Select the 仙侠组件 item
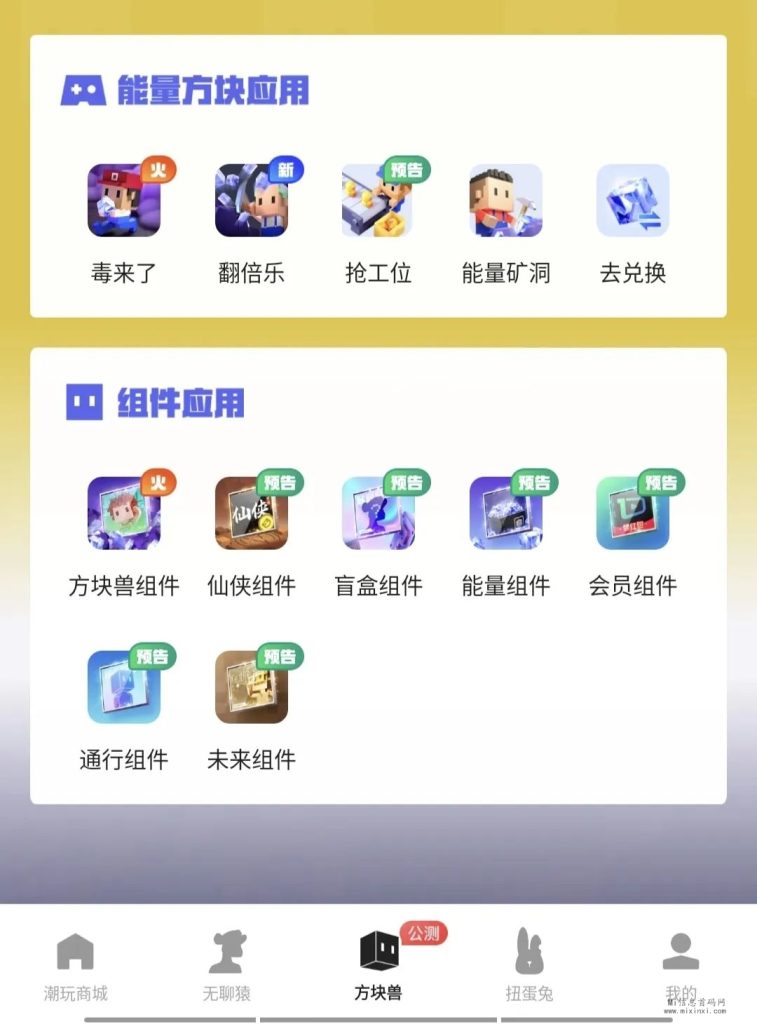 251,514
